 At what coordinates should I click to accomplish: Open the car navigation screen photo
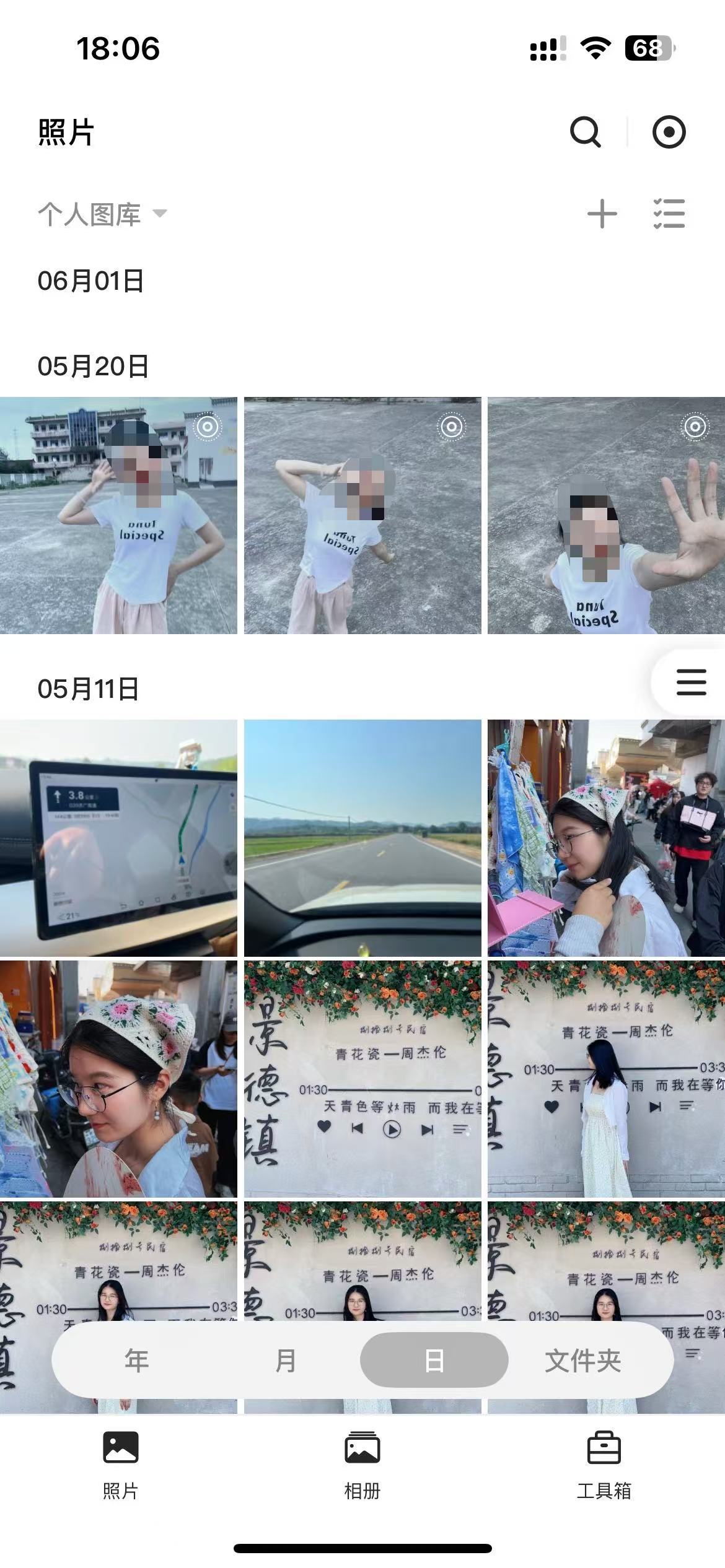pyautogui.click(x=118, y=837)
